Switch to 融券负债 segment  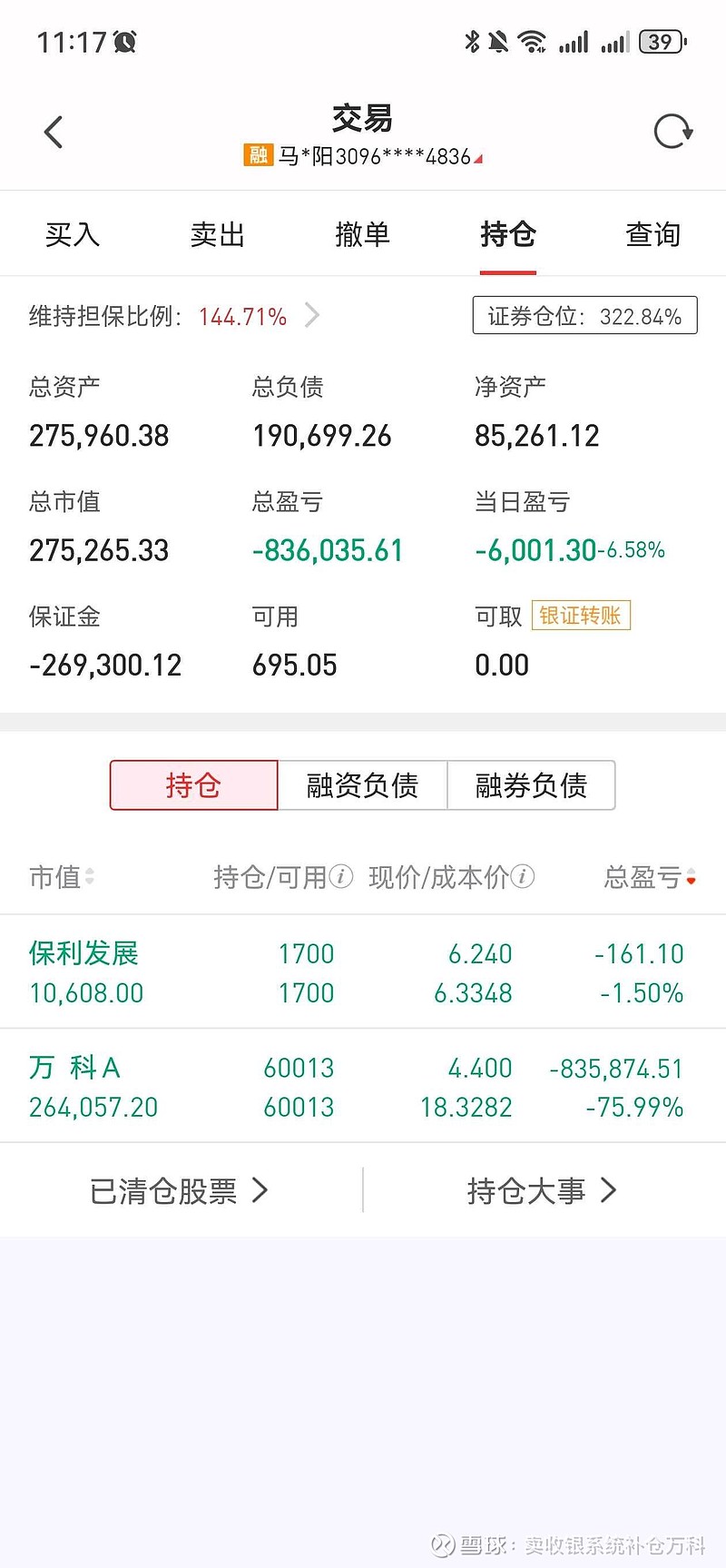[x=532, y=785]
